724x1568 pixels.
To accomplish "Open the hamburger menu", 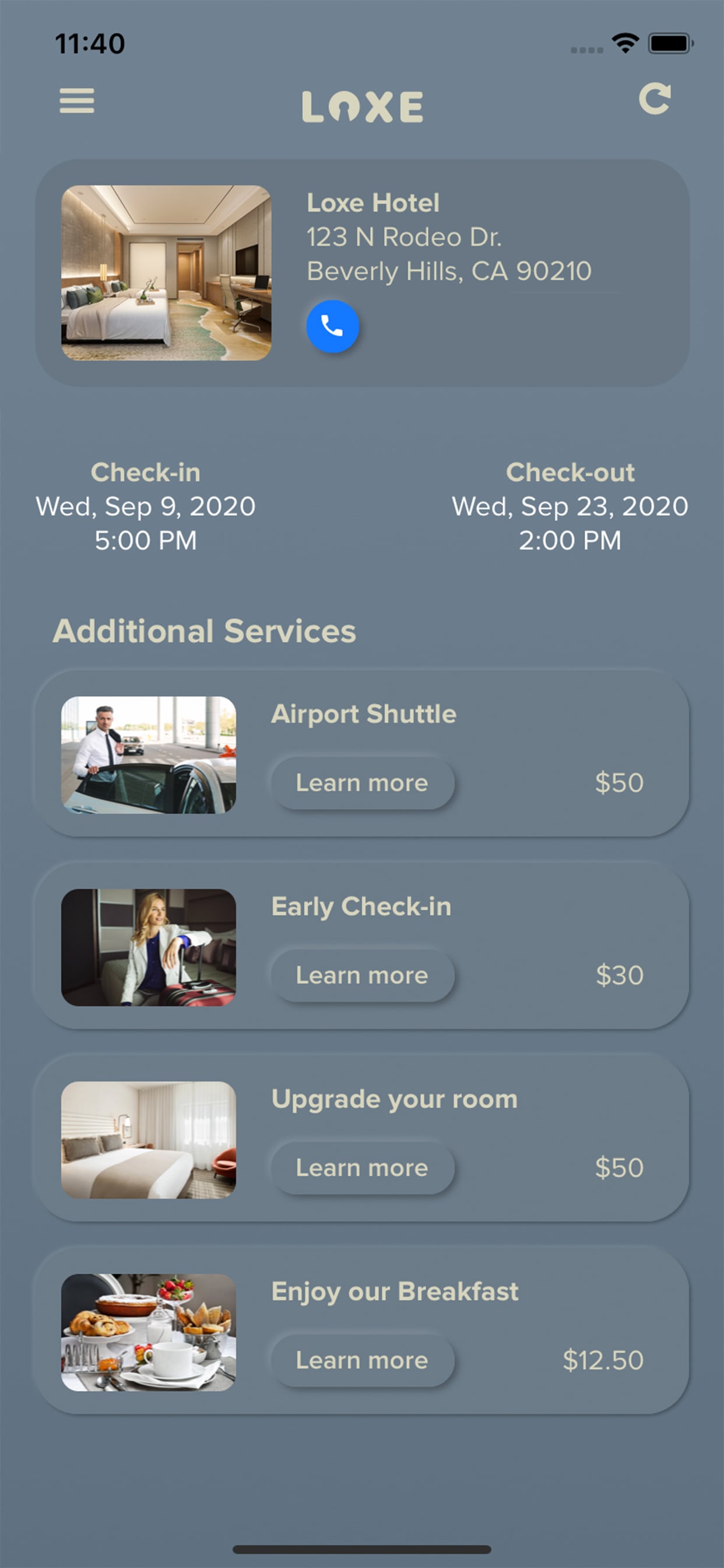I will tap(77, 100).
